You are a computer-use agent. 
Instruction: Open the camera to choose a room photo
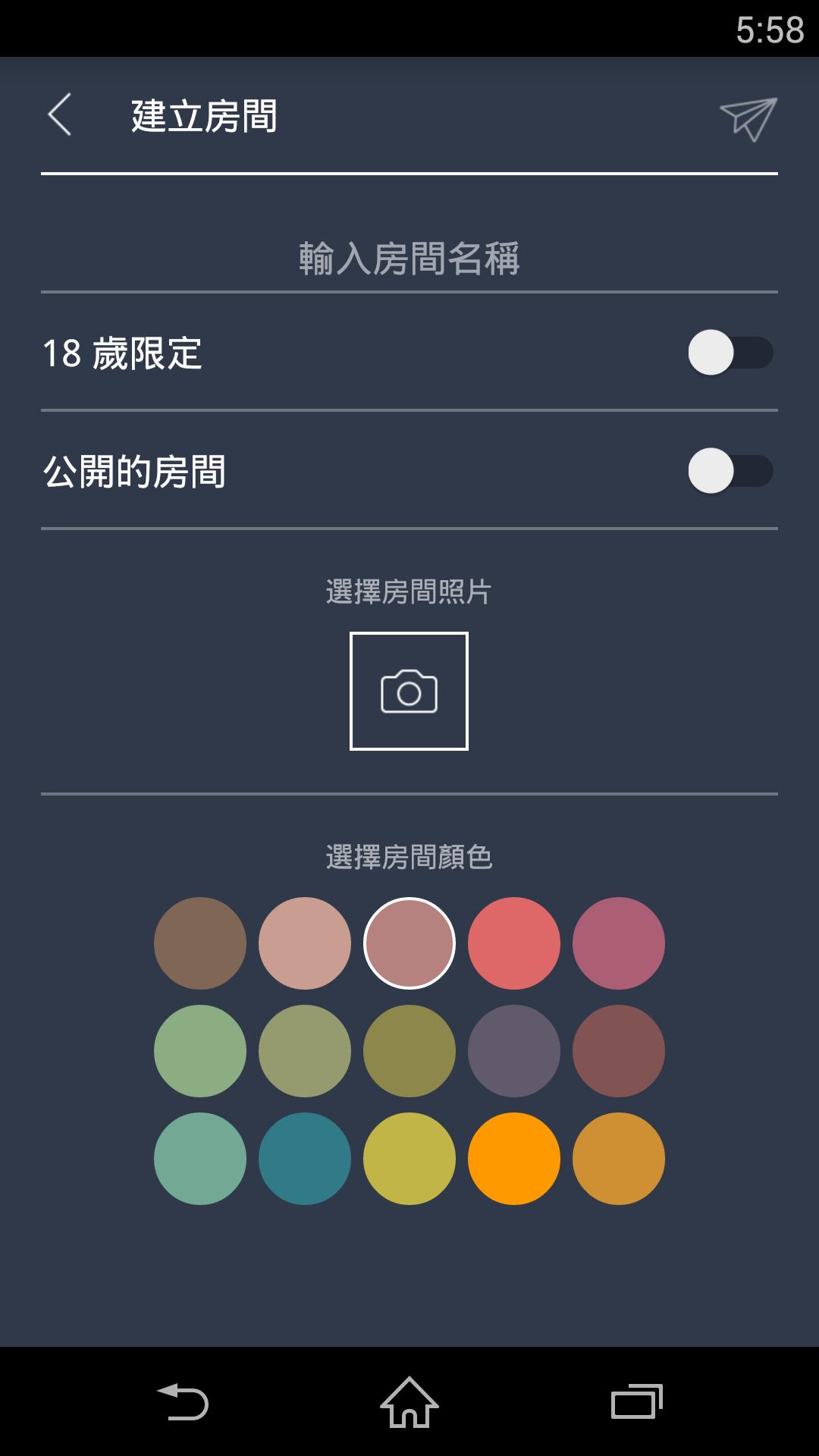pos(409,691)
